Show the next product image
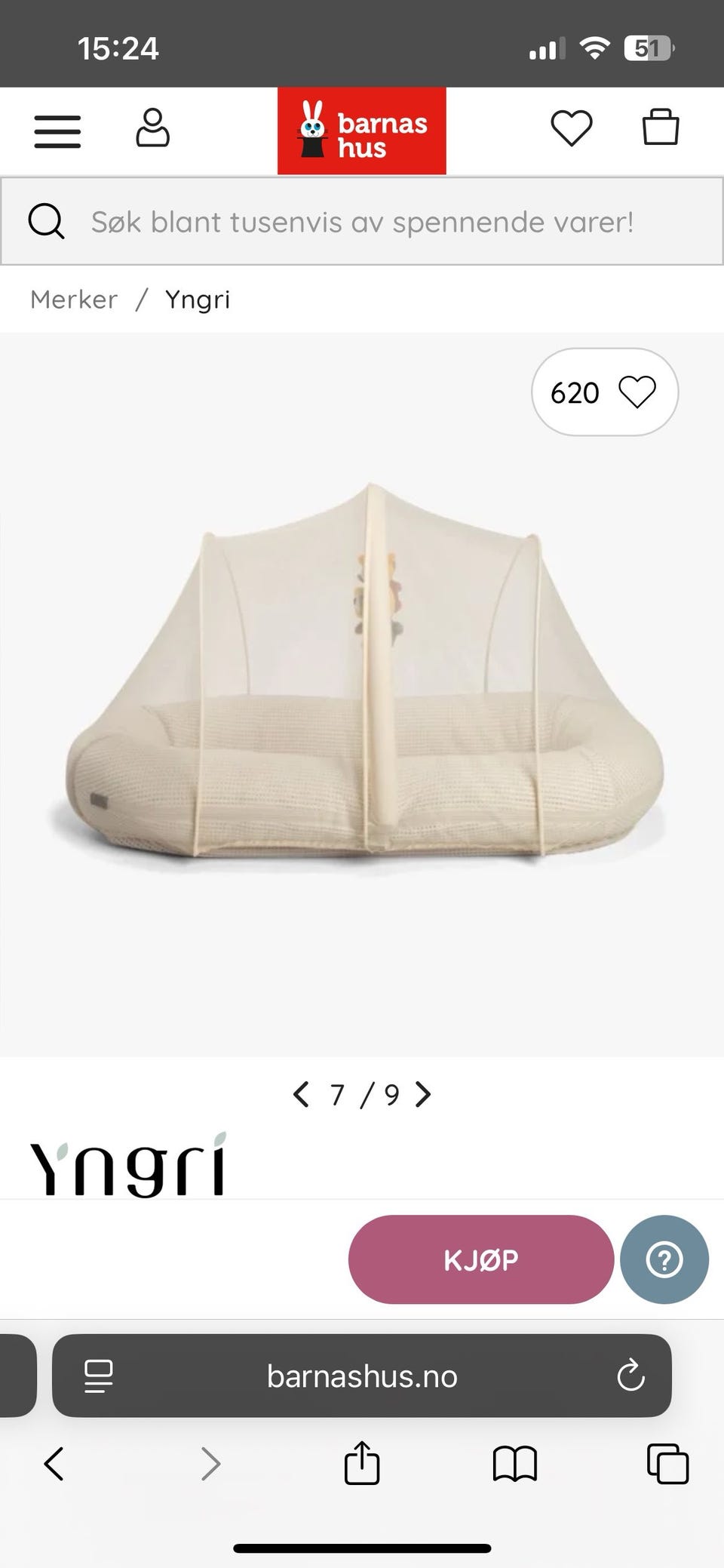Screen dimensions: 724x1568 424,1094
